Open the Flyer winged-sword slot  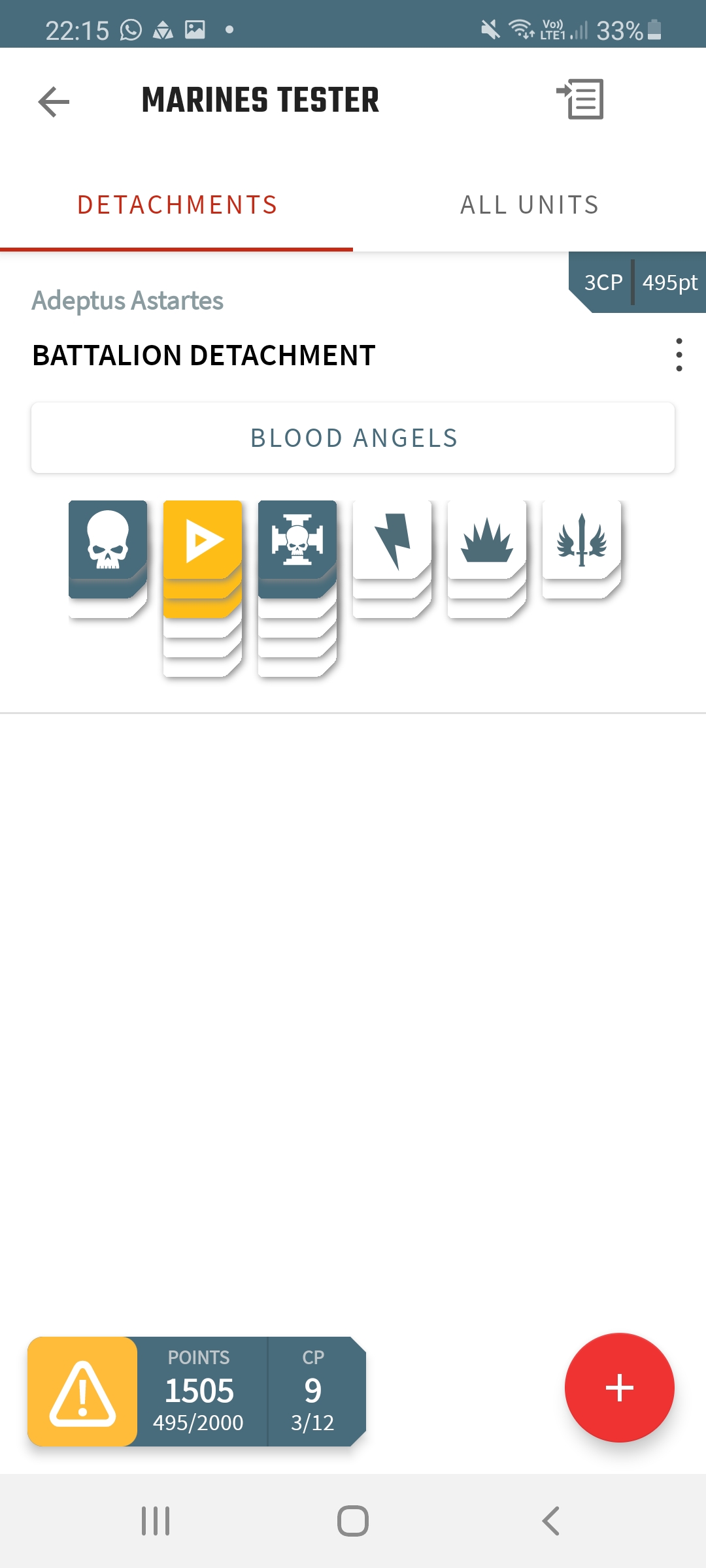pos(582,541)
